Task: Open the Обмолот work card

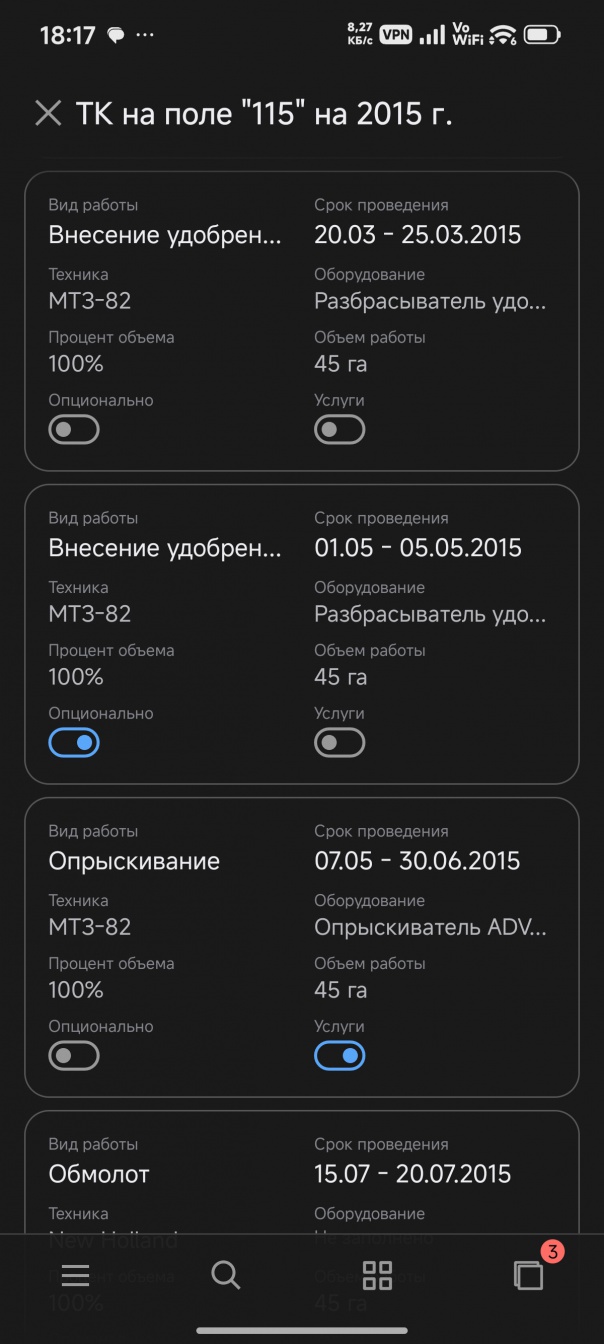Action: pos(300,1172)
